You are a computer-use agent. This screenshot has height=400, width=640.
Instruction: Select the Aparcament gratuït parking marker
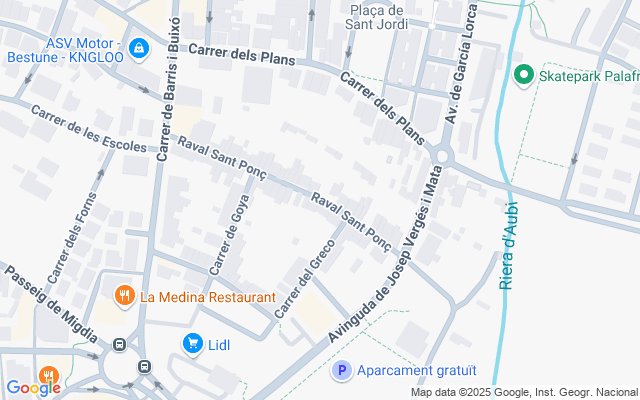click(342, 371)
